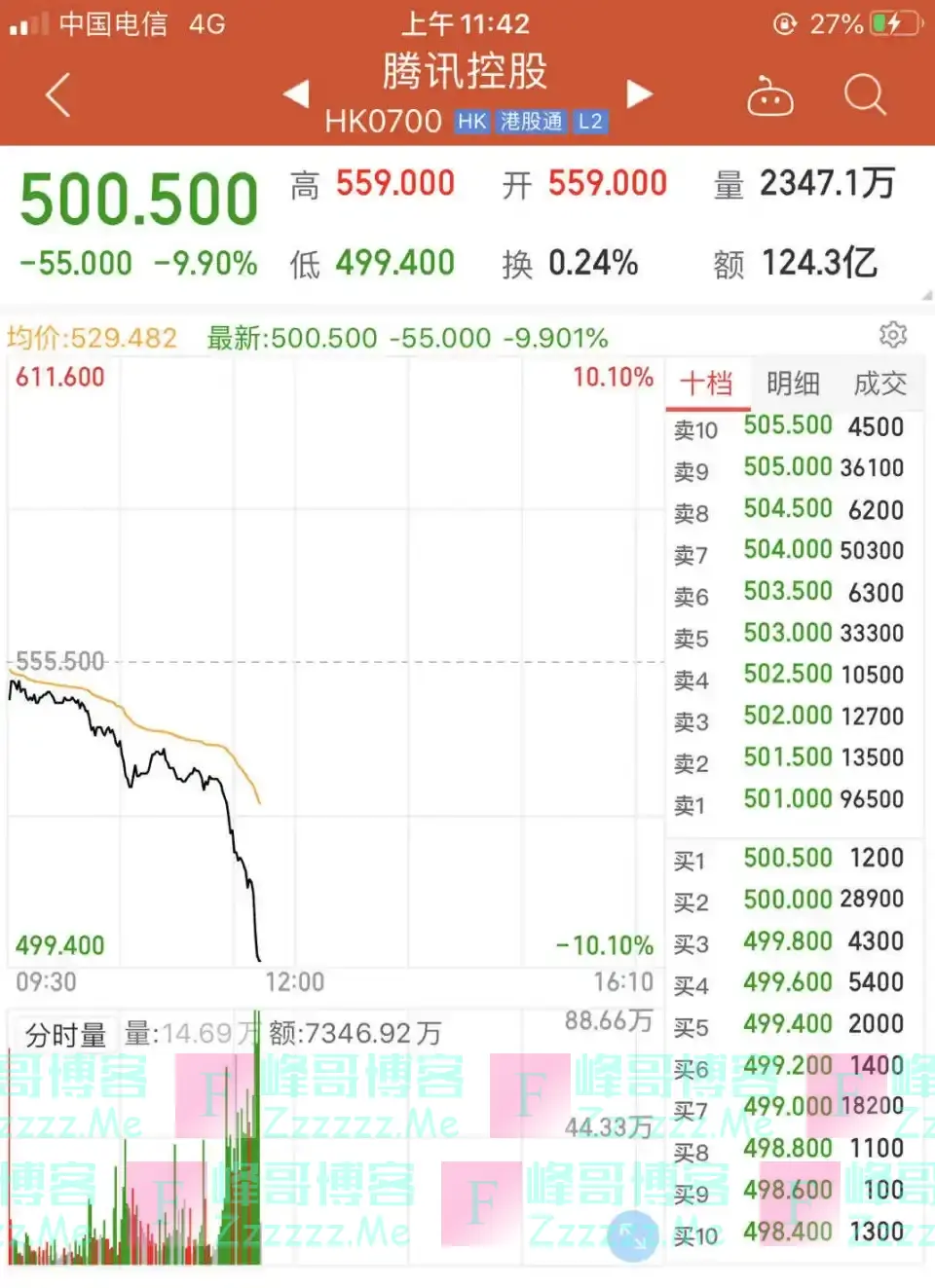Image resolution: width=935 pixels, height=1288 pixels.
Task: Select the 十档 tab
Action: pyautogui.click(x=707, y=384)
